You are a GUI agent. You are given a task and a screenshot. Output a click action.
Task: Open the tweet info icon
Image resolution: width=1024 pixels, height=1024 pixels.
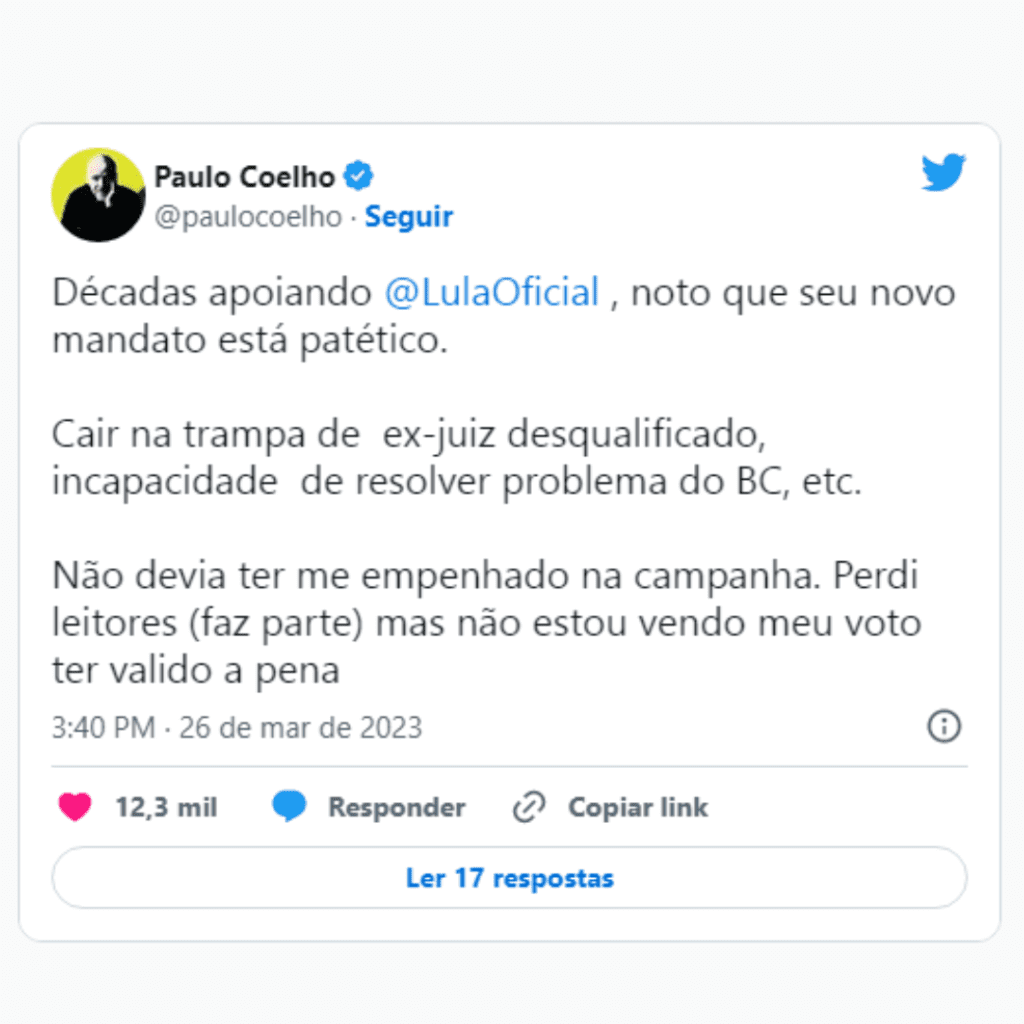pyautogui.click(x=944, y=726)
